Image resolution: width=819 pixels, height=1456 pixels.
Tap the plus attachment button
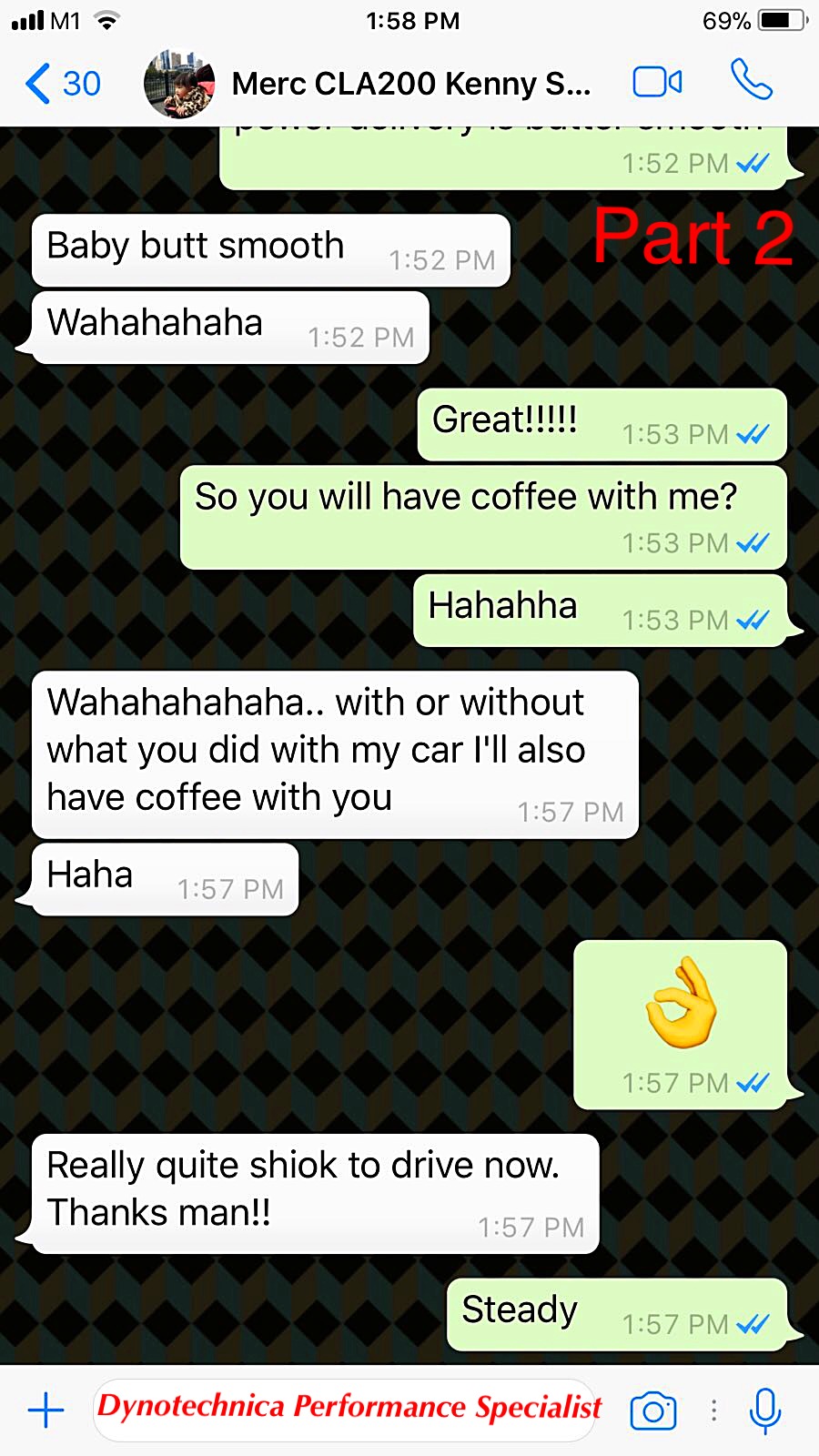click(x=45, y=1410)
